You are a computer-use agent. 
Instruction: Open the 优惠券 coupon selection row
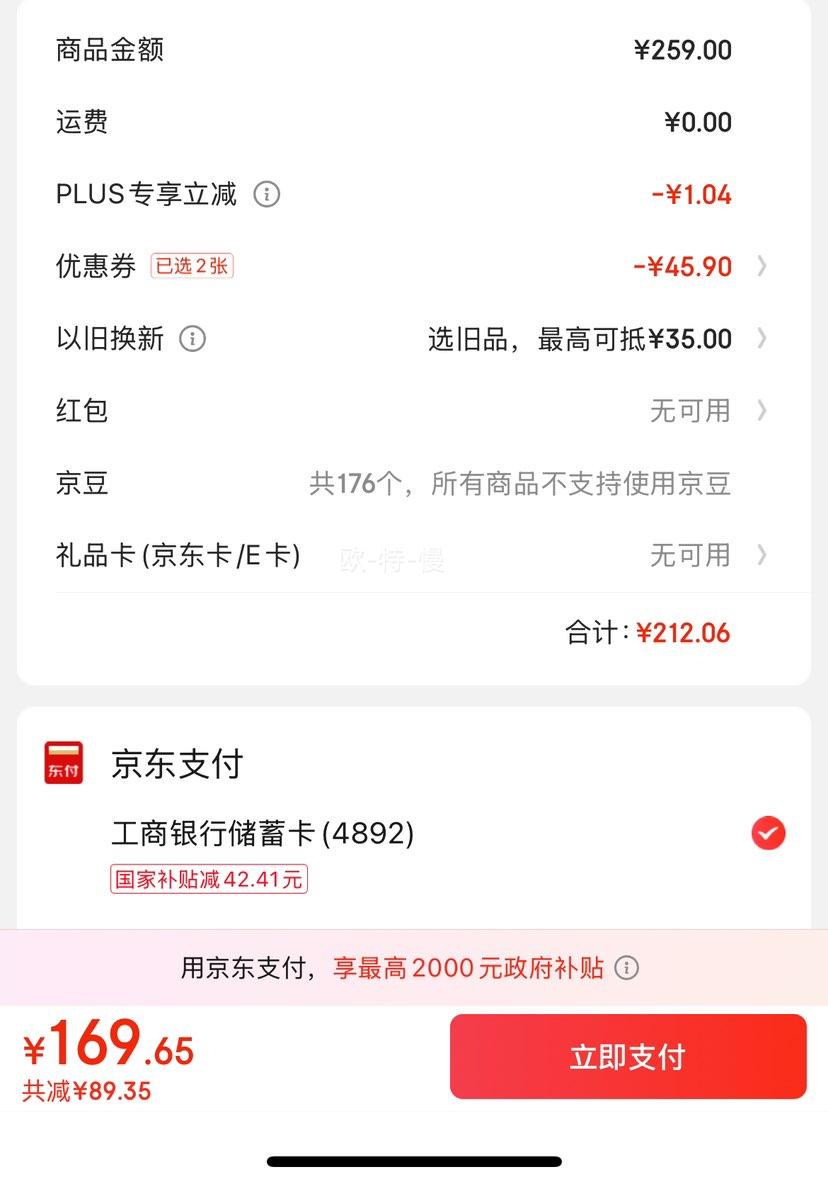[412, 266]
